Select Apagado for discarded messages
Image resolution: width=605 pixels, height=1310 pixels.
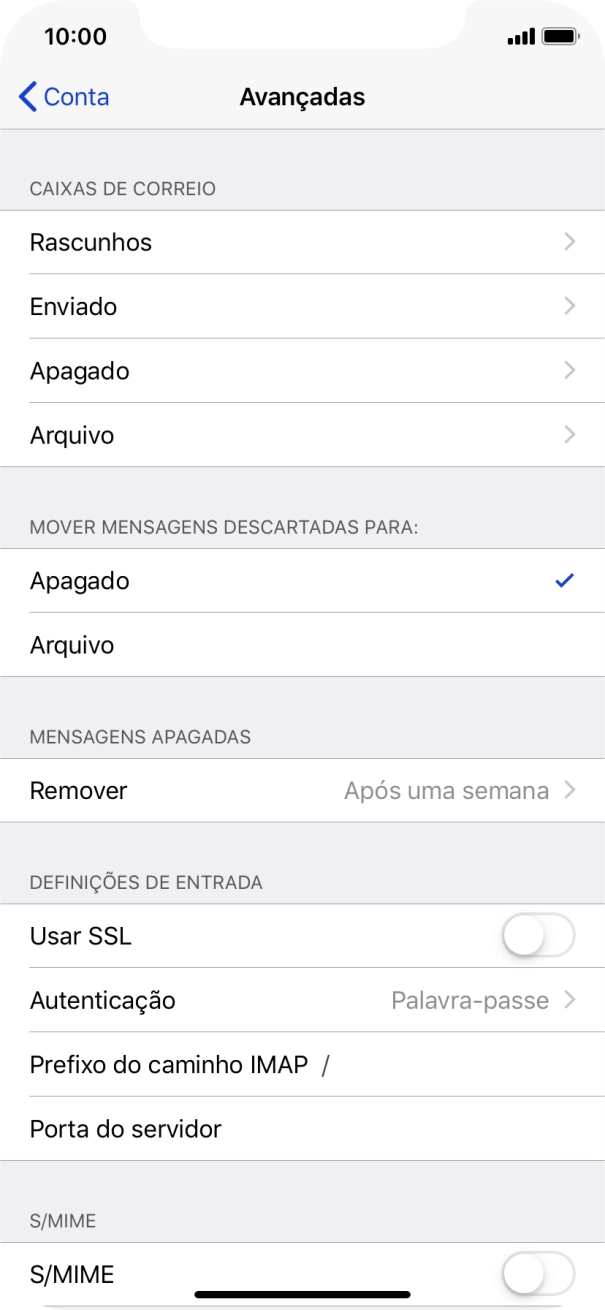(x=302, y=581)
